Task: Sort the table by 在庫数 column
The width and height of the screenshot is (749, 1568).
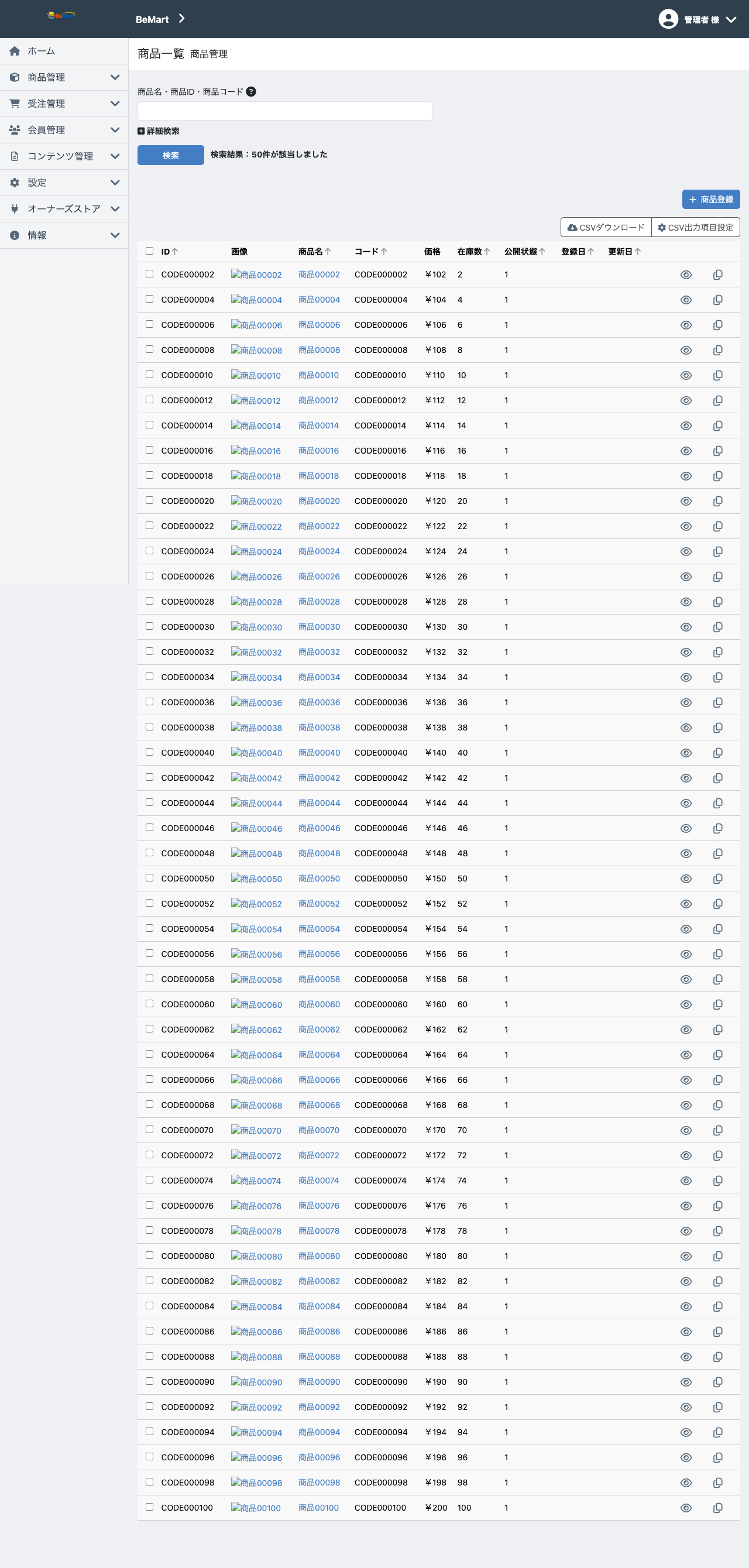Action: [473, 252]
